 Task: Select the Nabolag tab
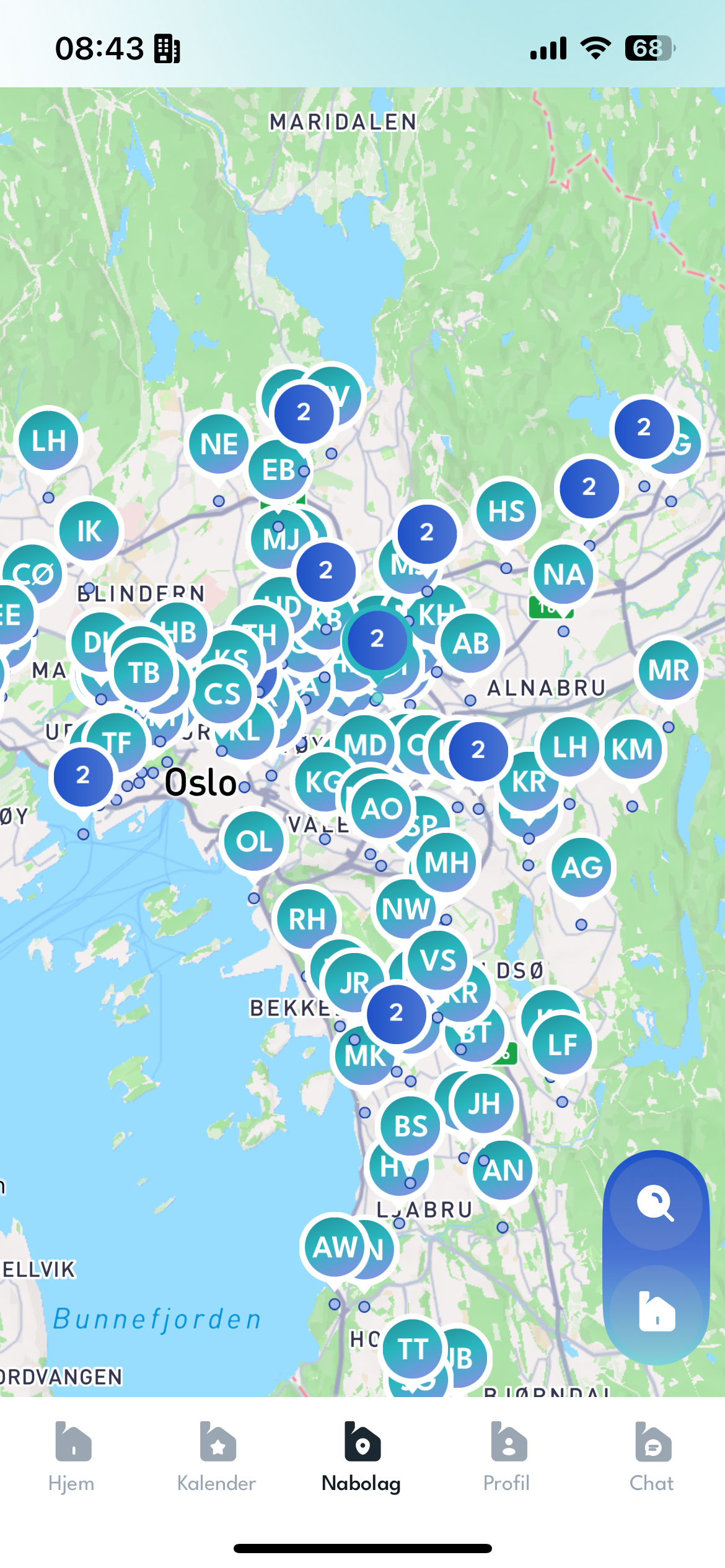(x=362, y=1457)
